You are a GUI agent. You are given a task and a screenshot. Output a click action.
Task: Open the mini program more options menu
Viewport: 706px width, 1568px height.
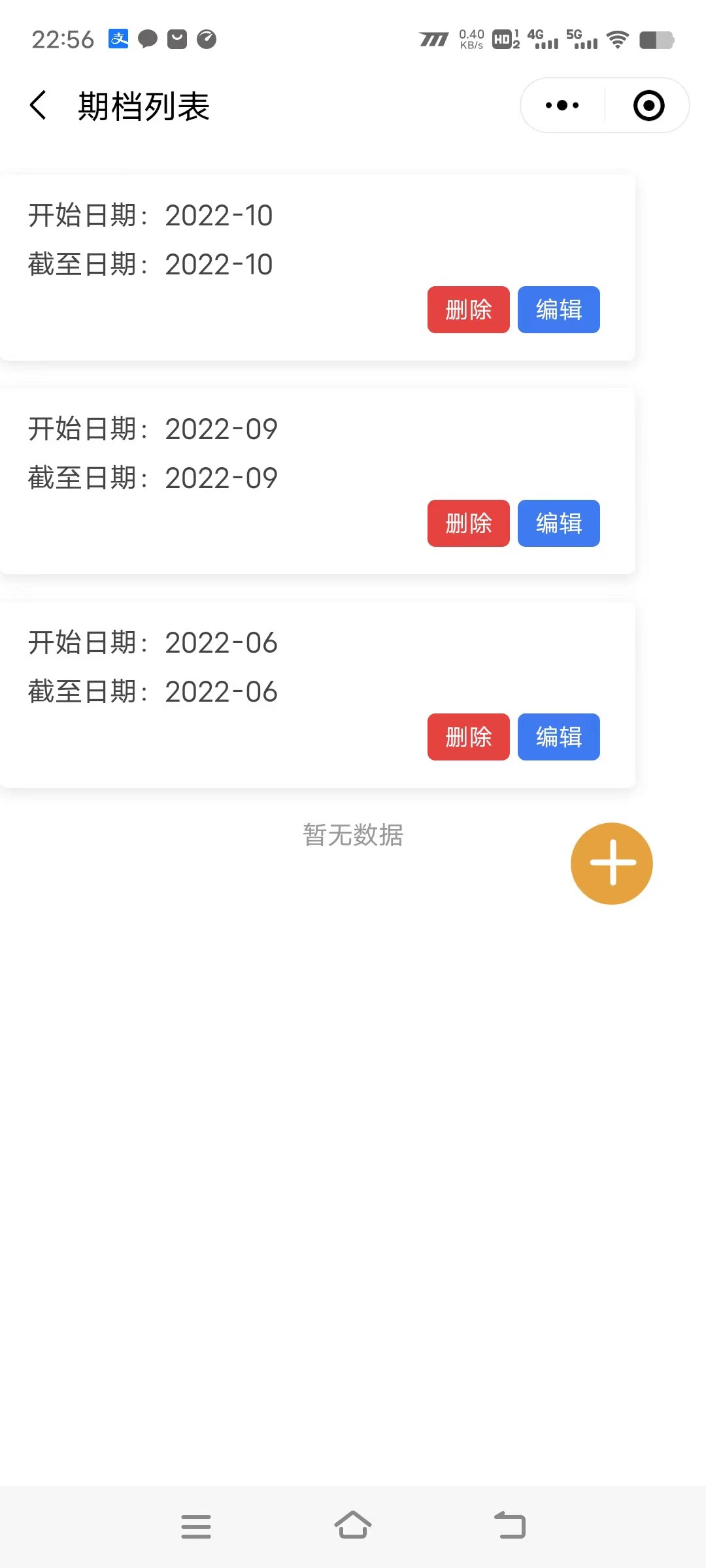coord(562,105)
